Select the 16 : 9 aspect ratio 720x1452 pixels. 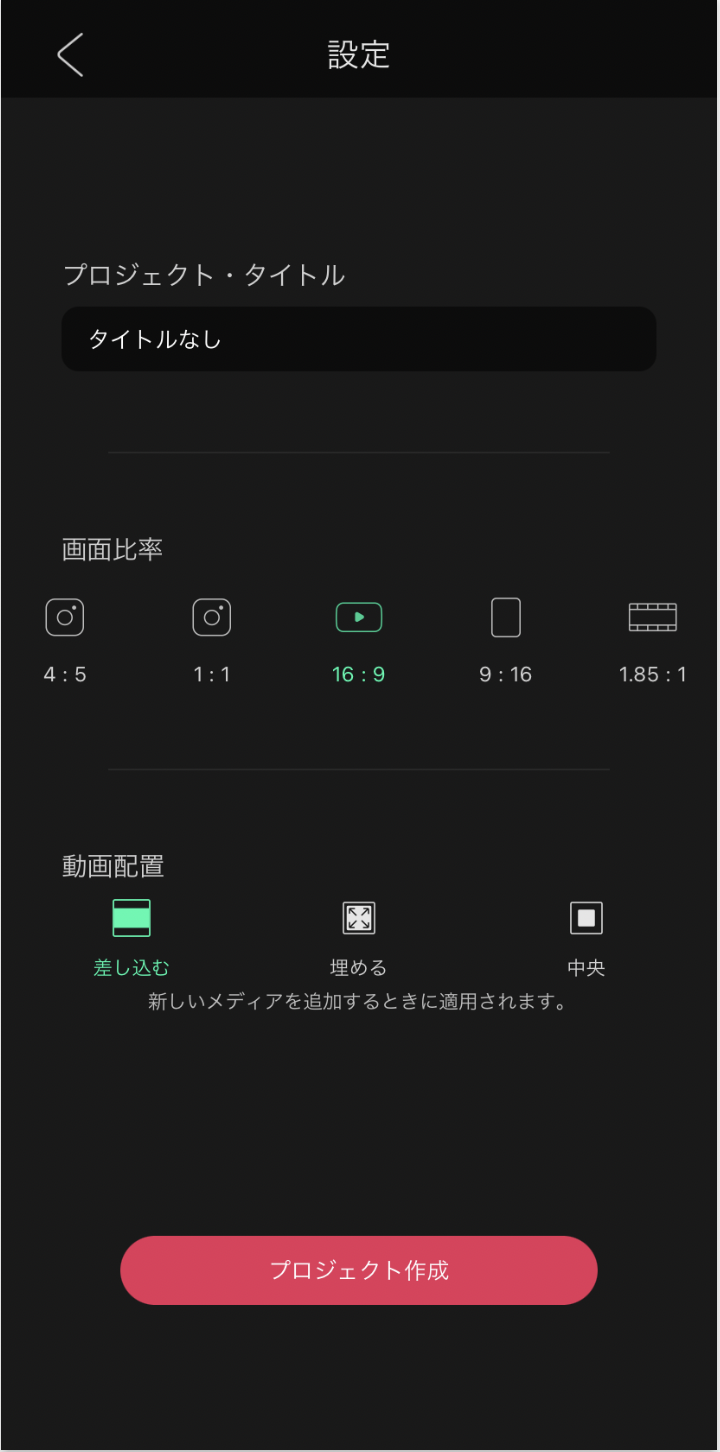[359, 641]
